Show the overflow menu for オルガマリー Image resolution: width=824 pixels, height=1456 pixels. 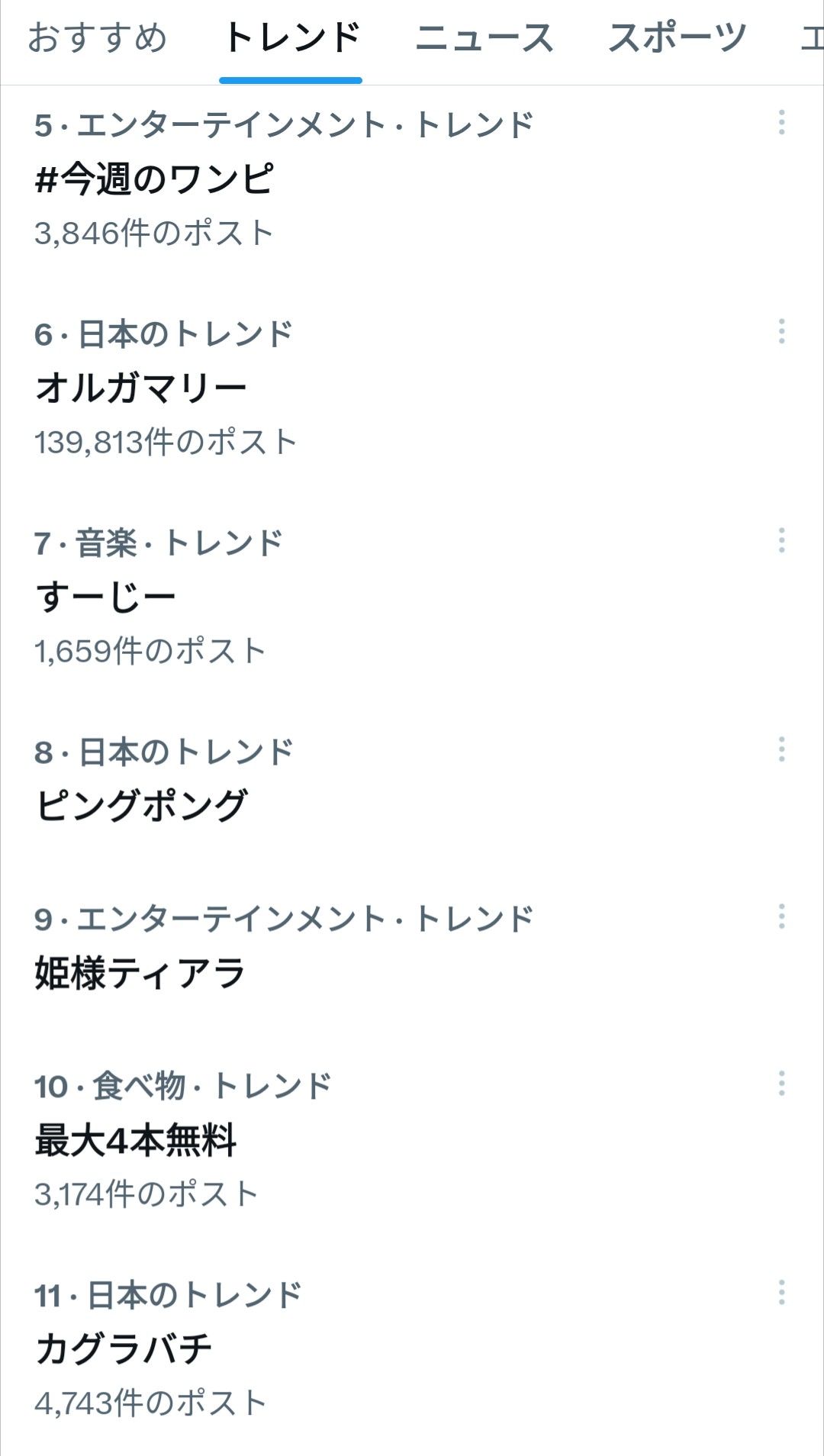click(781, 332)
